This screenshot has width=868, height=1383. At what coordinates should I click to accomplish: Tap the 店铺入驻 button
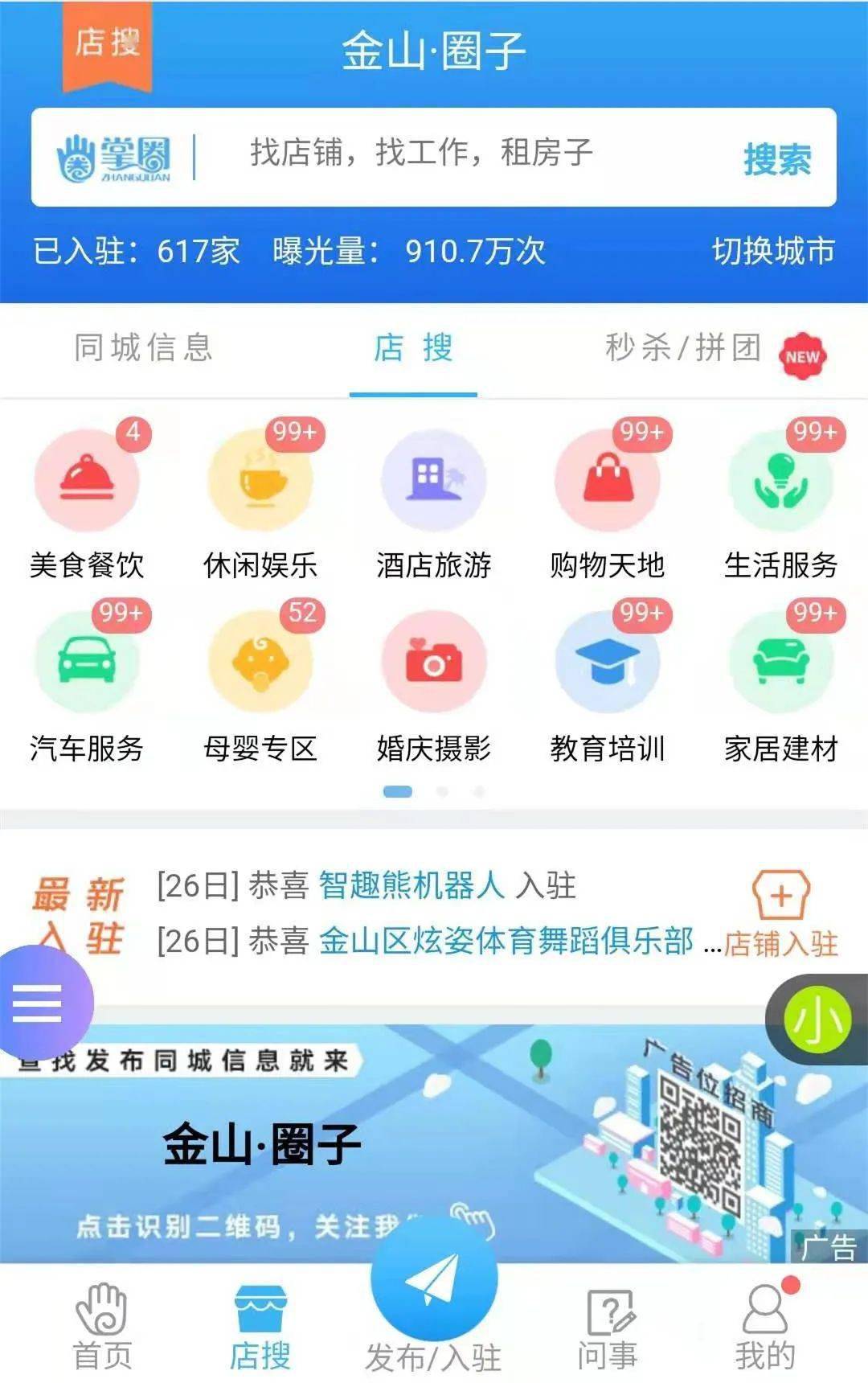[781, 915]
